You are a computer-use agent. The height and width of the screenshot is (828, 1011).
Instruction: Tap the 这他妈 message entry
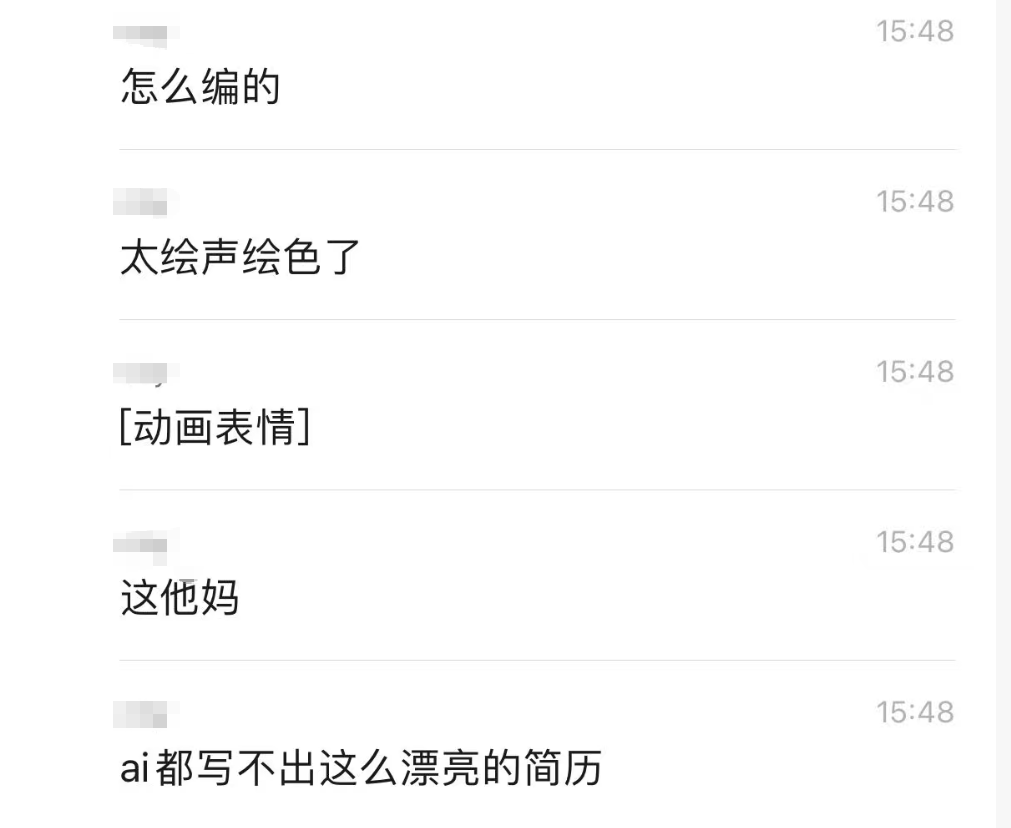(180, 599)
